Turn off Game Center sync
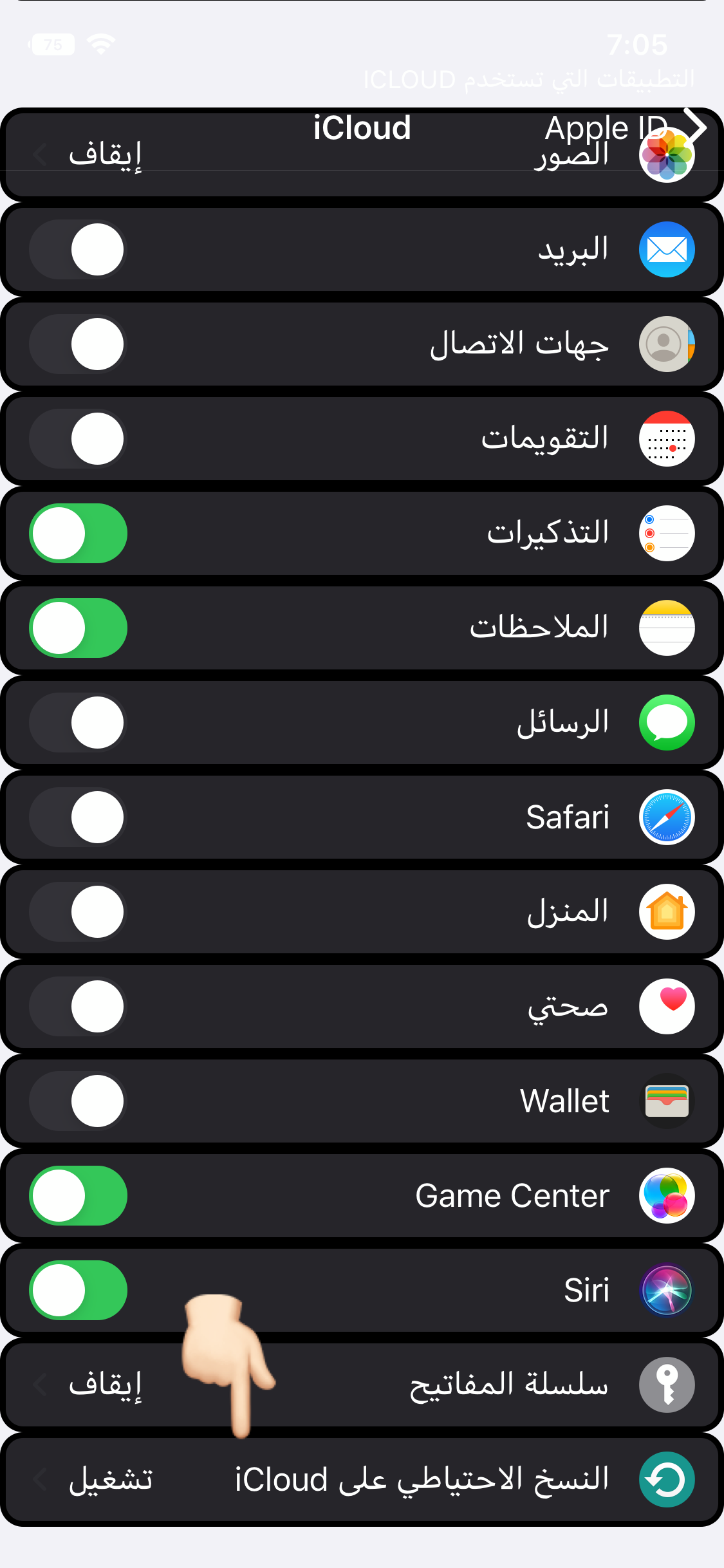Image resolution: width=724 pixels, height=1568 pixels. [78, 1195]
